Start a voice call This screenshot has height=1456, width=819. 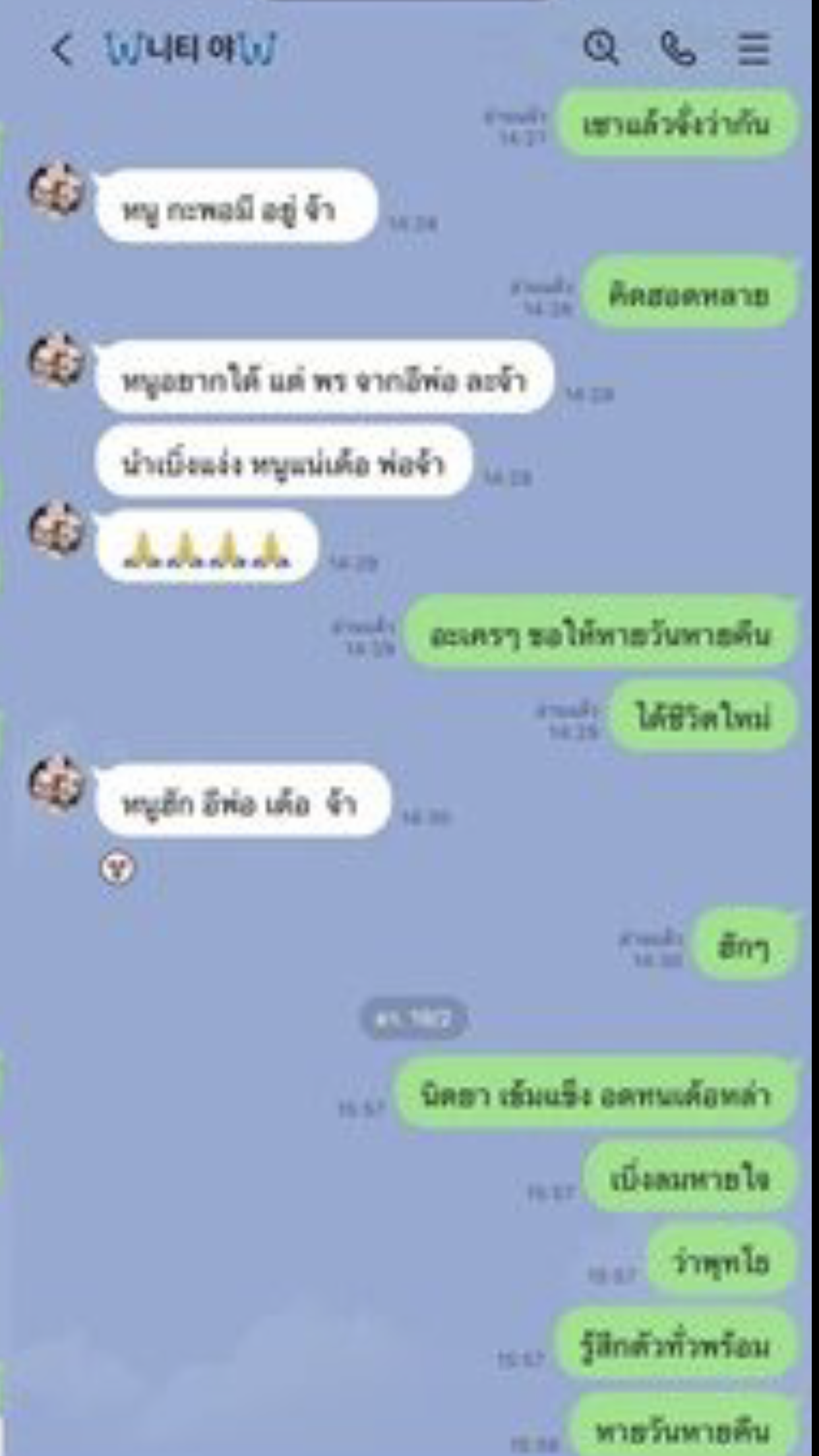click(x=679, y=49)
